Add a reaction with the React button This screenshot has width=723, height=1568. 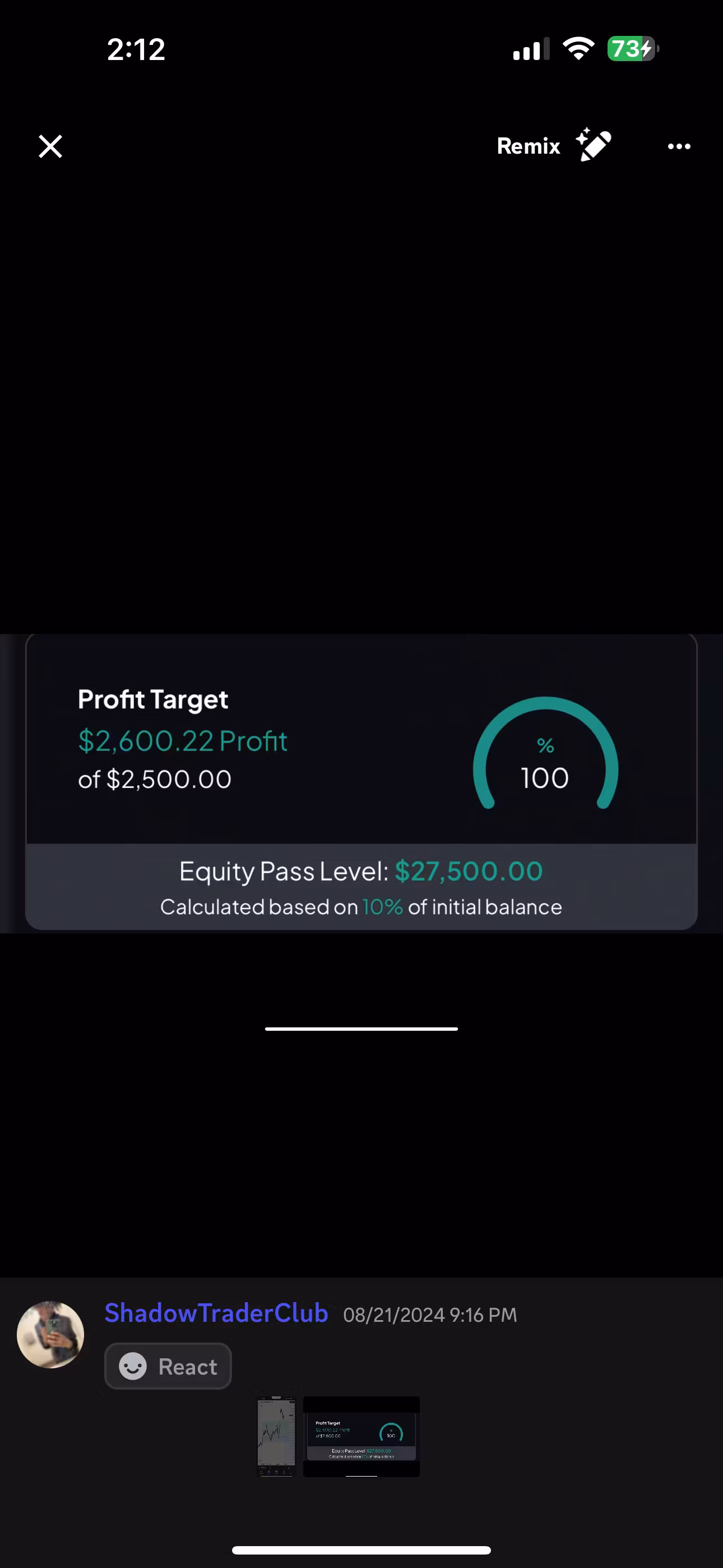(x=168, y=1367)
